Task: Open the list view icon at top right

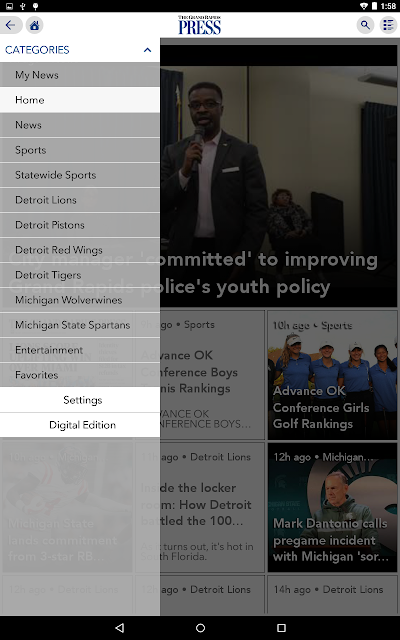Action: pyautogui.click(x=388, y=25)
